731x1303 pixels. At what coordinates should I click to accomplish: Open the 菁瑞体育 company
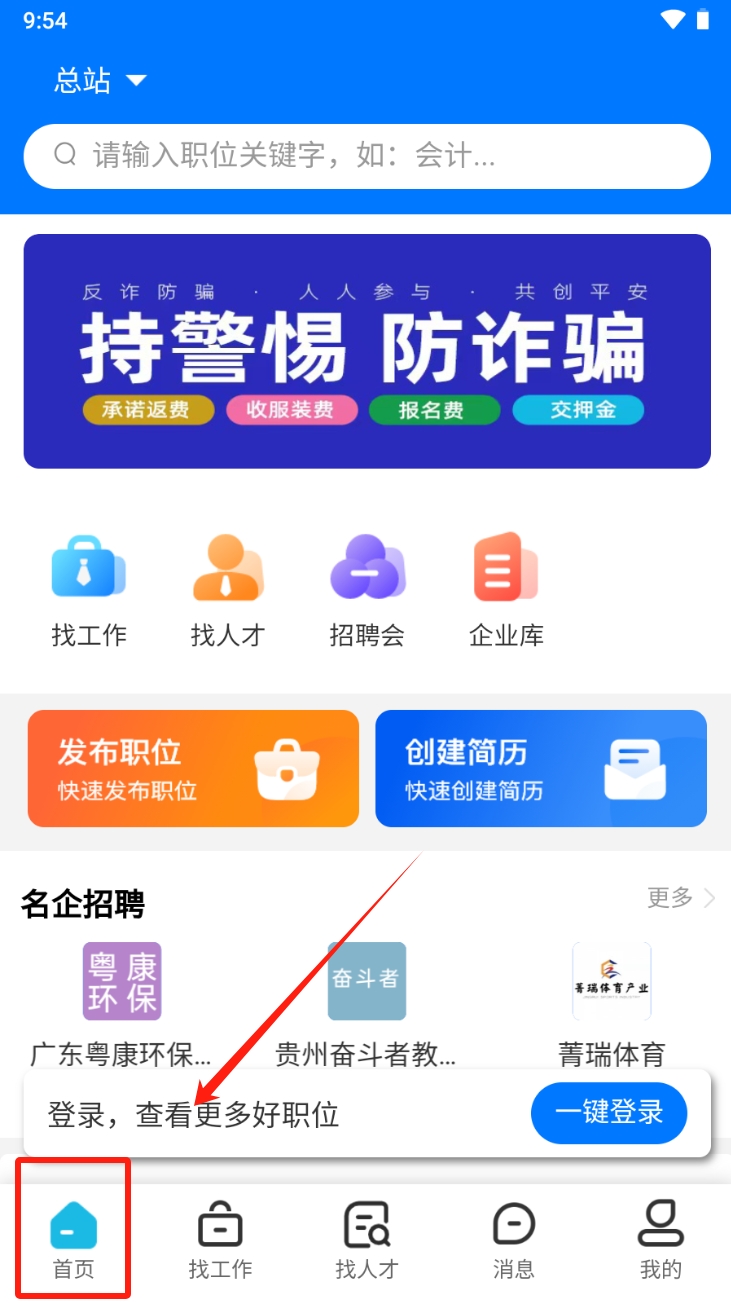click(611, 1005)
